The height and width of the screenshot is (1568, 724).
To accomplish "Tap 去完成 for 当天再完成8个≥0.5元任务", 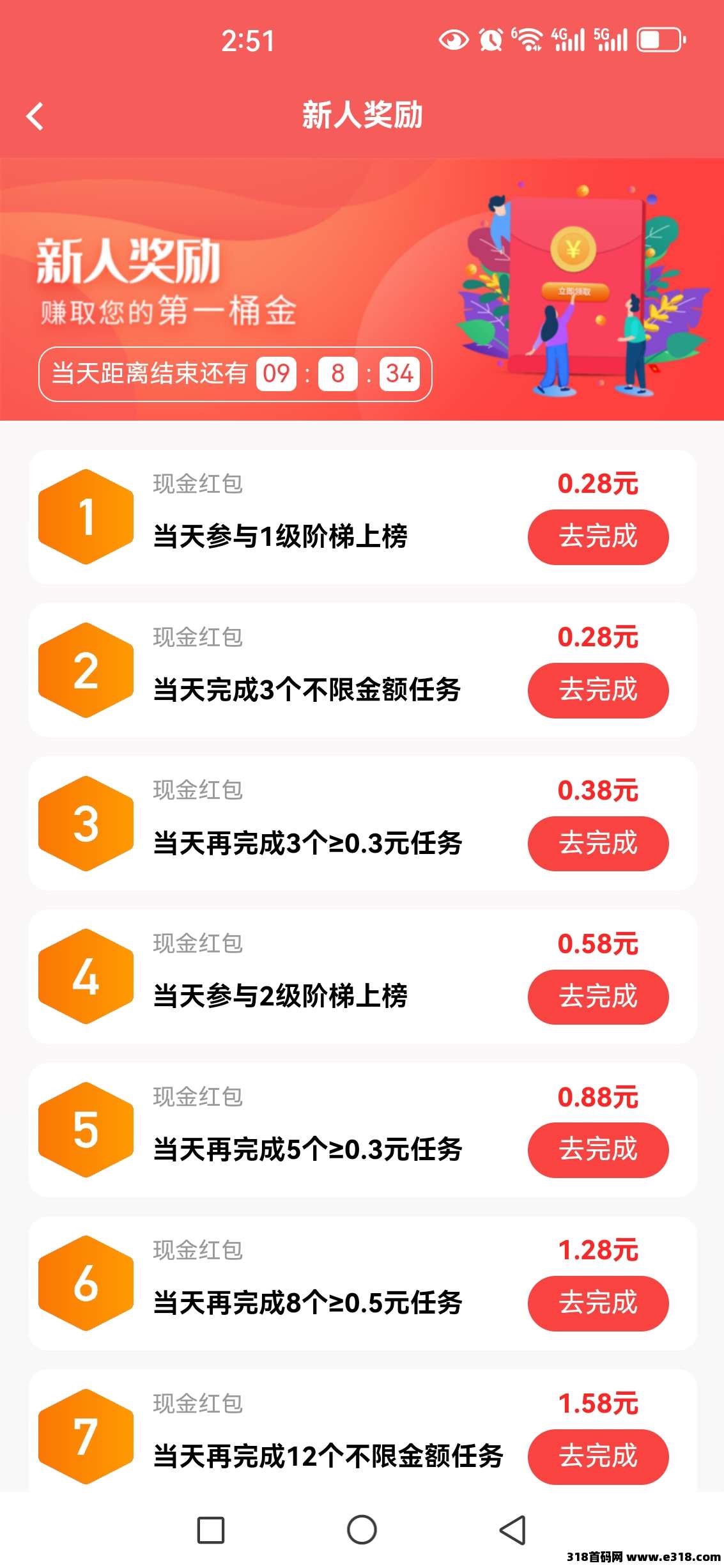I will (597, 1303).
